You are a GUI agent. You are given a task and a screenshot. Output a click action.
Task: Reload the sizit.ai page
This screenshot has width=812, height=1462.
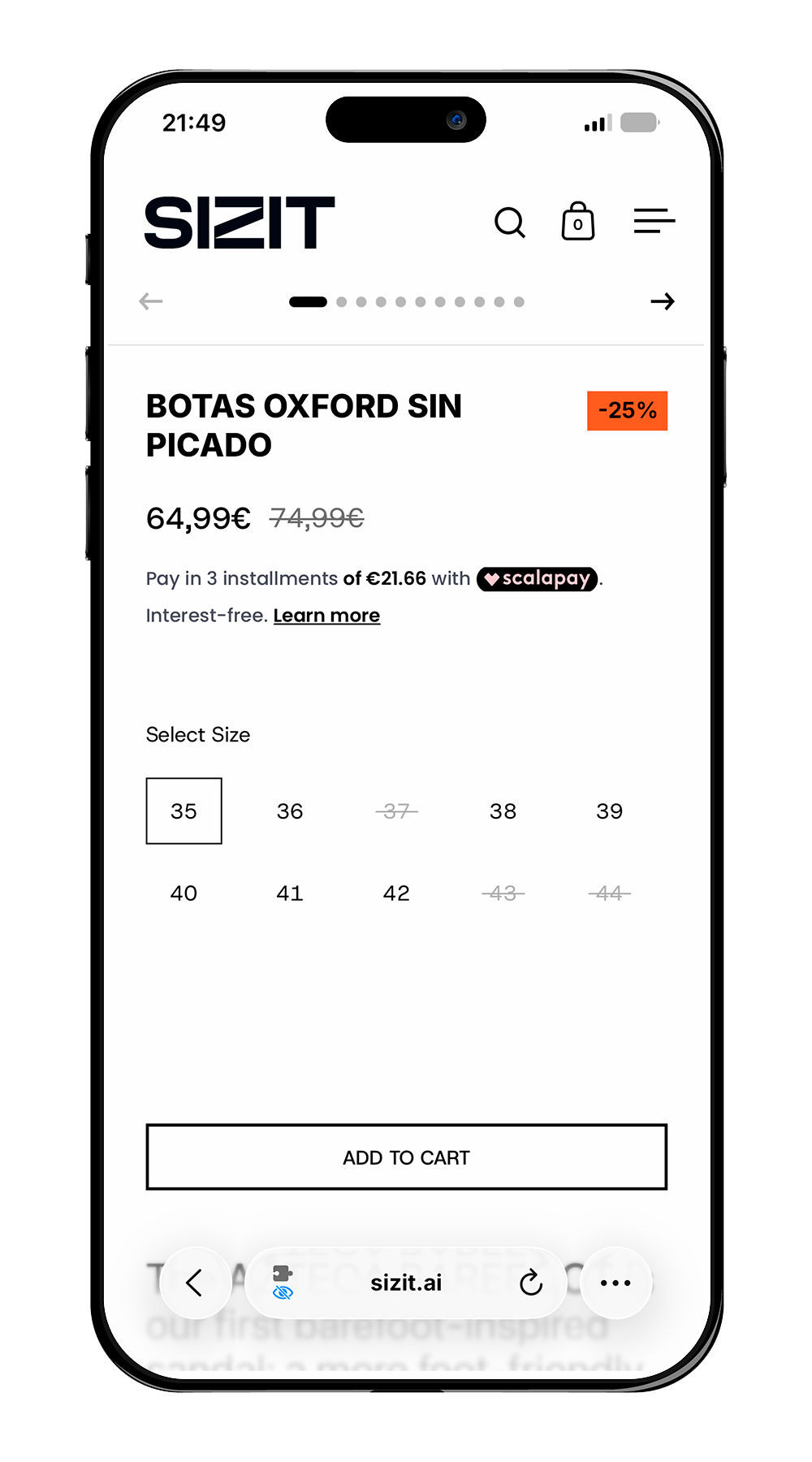531,1282
